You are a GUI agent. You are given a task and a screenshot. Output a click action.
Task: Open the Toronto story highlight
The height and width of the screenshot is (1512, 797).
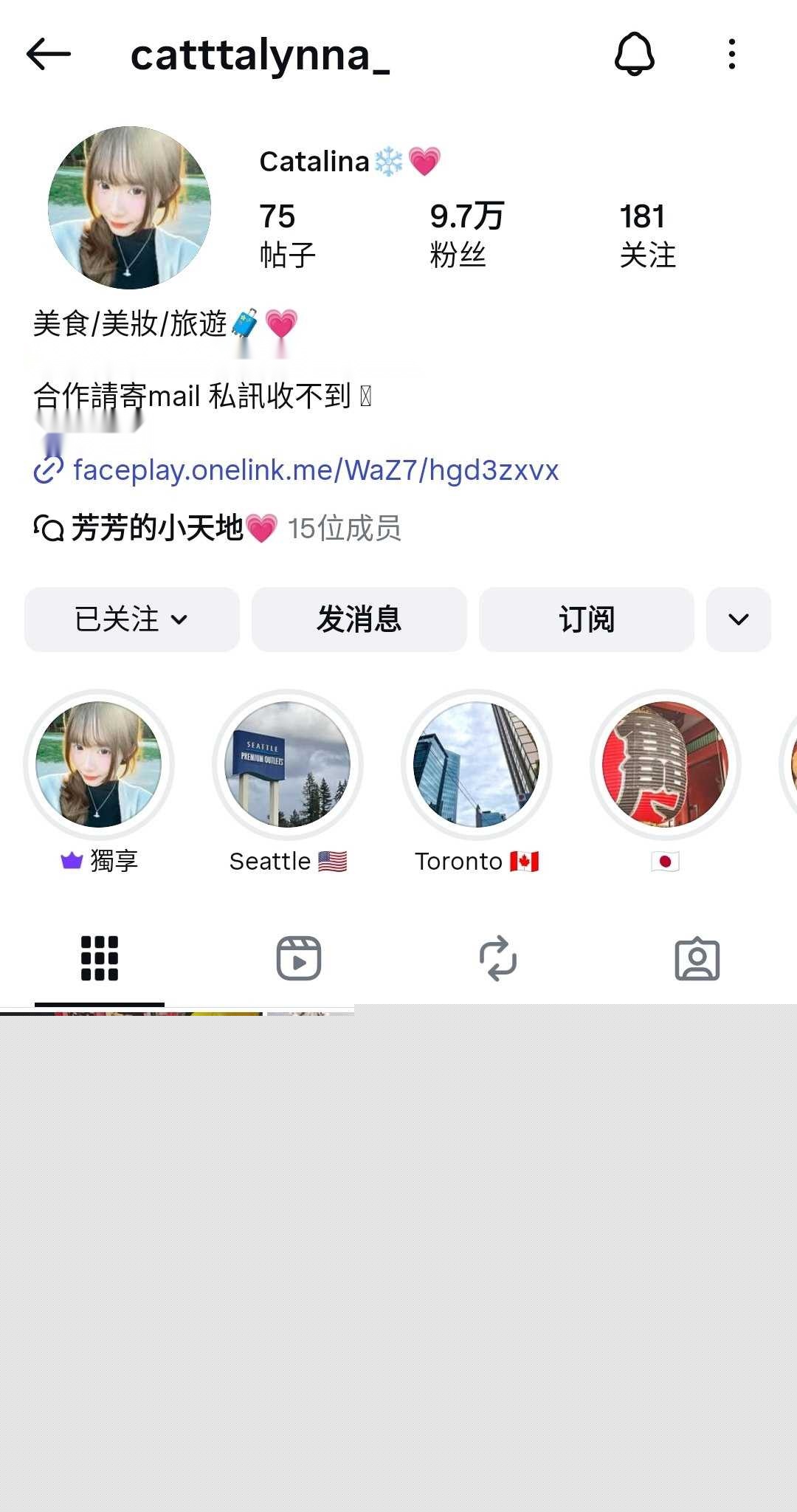477,765
